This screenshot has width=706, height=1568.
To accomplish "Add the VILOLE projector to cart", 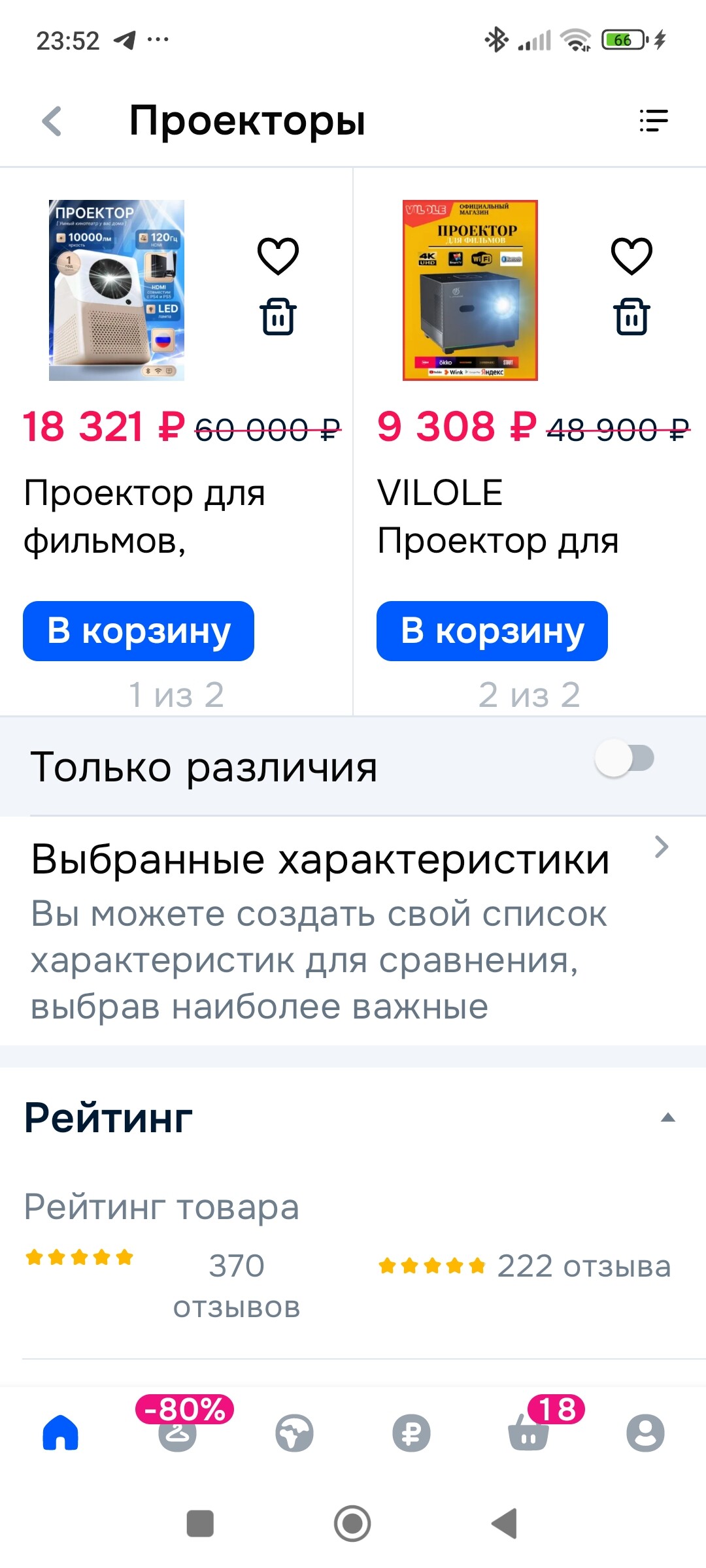I will [x=492, y=631].
